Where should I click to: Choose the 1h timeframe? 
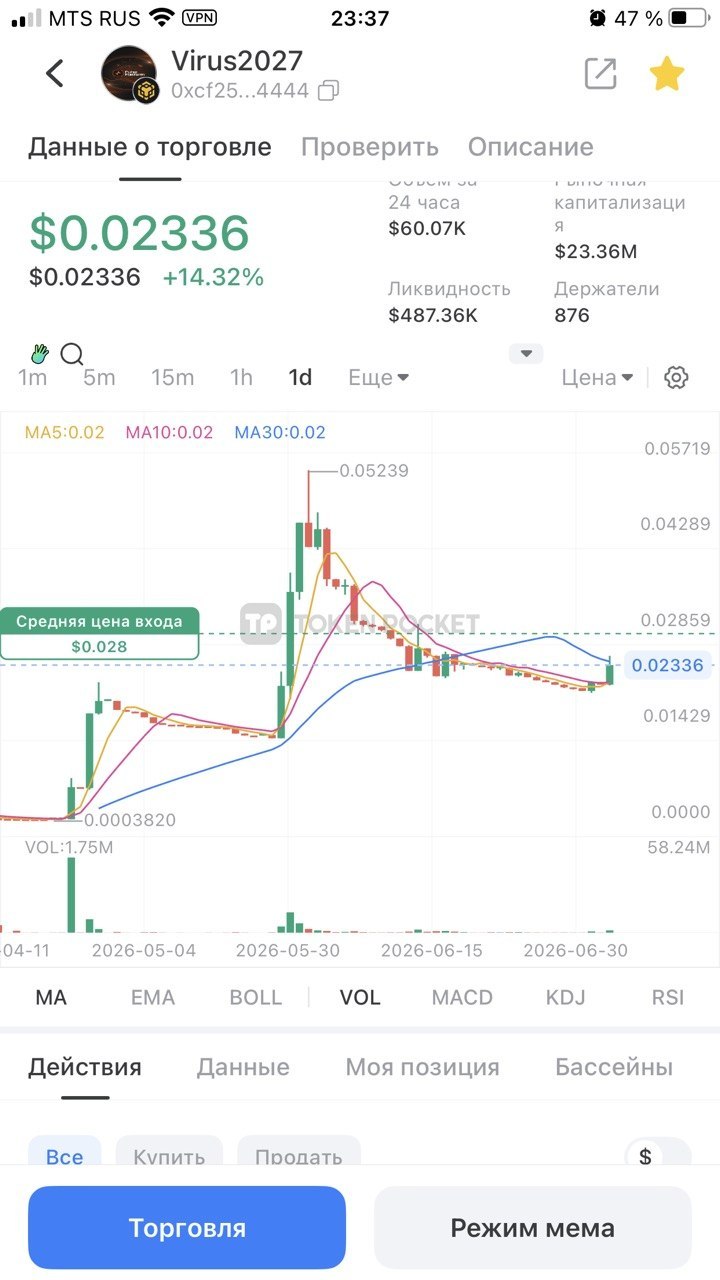pos(241,377)
